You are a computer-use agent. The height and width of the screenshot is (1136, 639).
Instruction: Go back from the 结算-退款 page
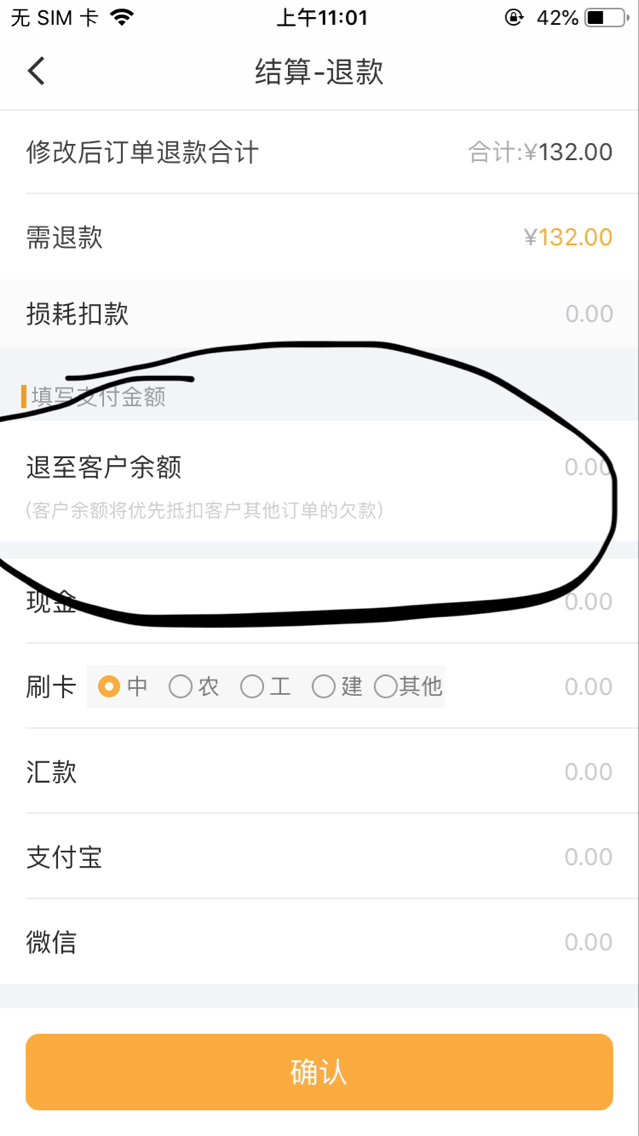(36, 72)
